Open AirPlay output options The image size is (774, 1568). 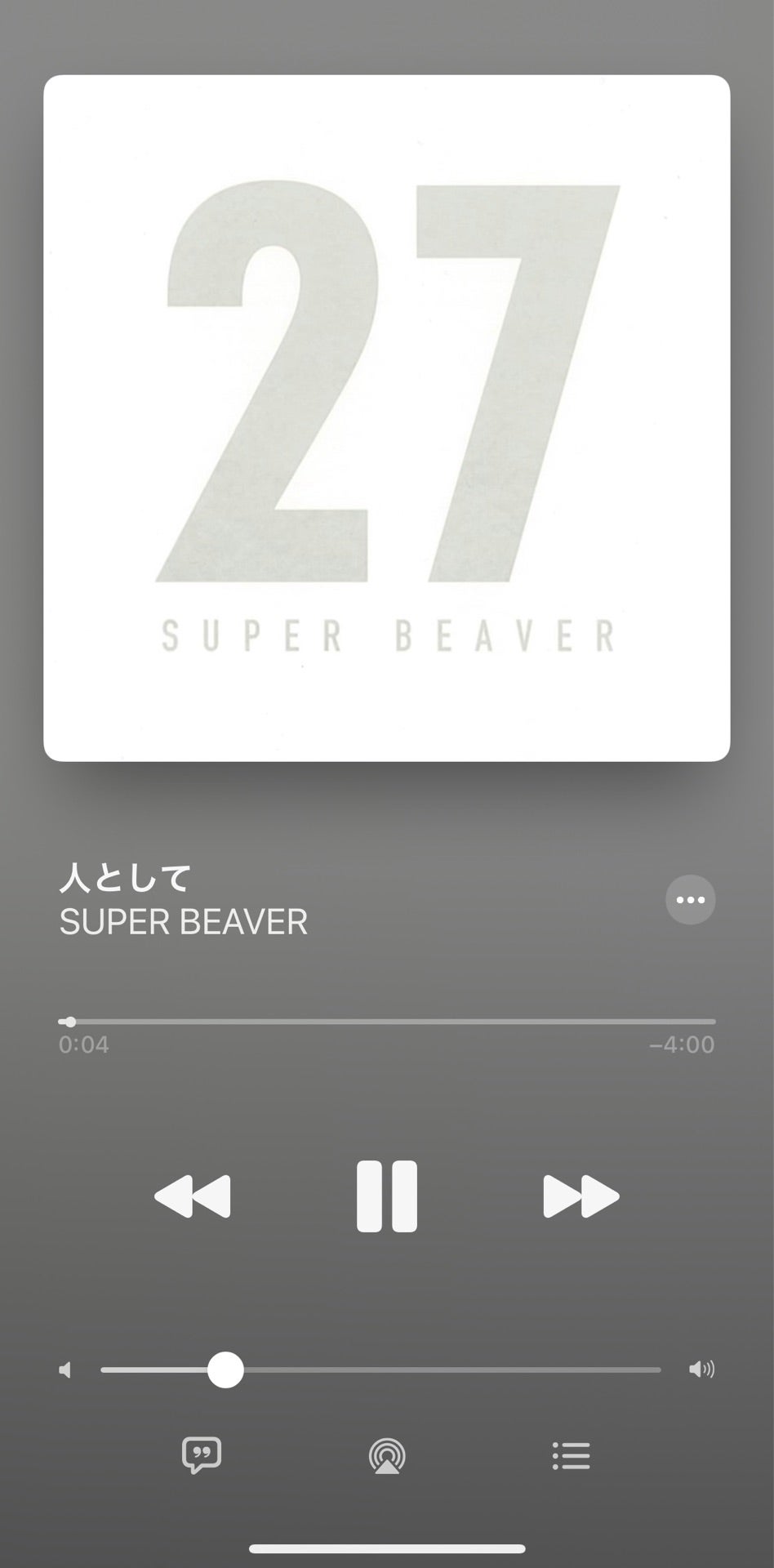(387, 1455)
